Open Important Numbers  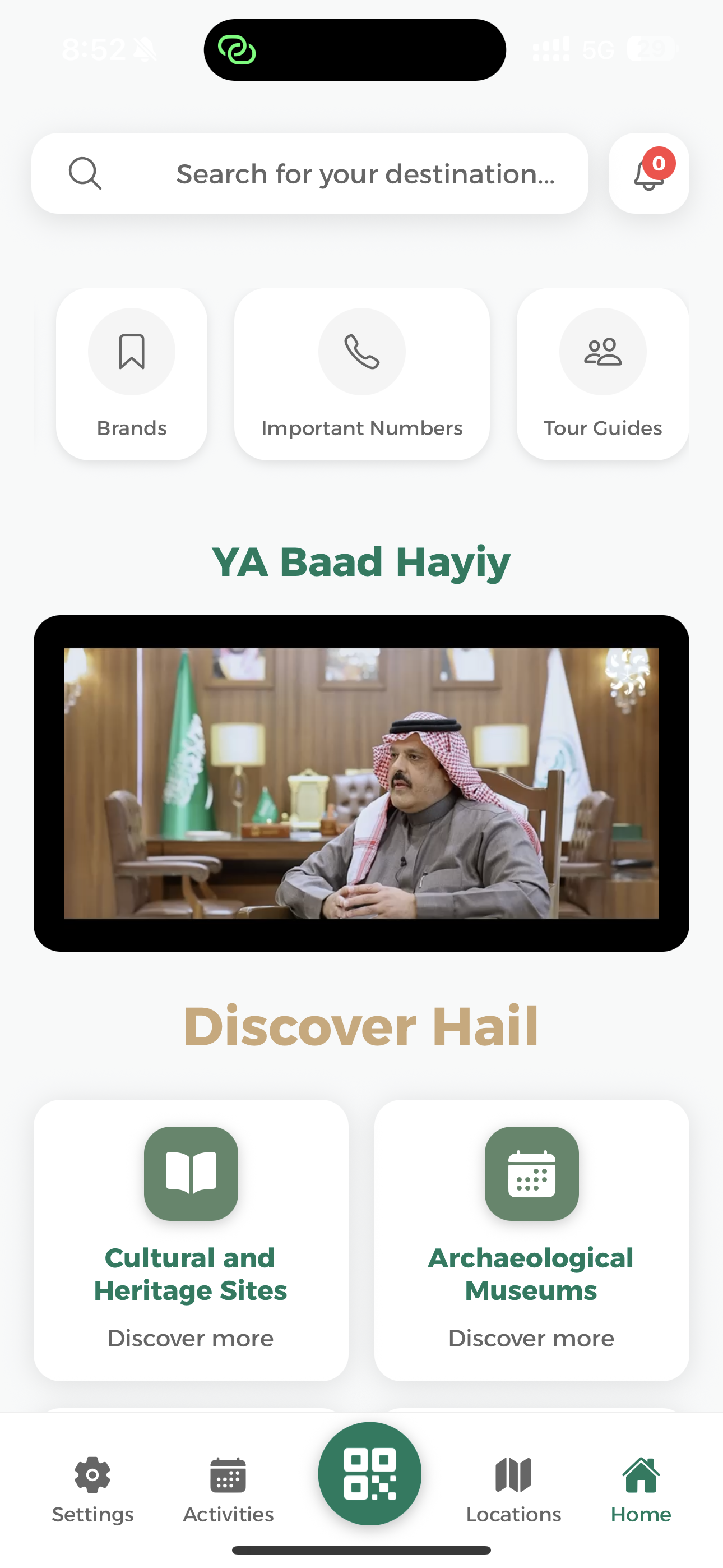[x=361, y=373]
